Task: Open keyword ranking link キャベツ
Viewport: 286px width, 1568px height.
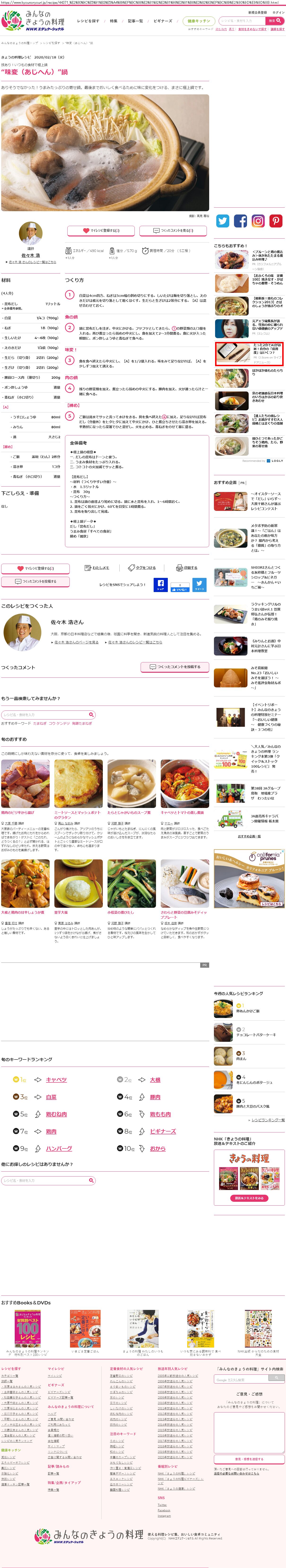Action: pyautogui.click(x=56, y=1079)
